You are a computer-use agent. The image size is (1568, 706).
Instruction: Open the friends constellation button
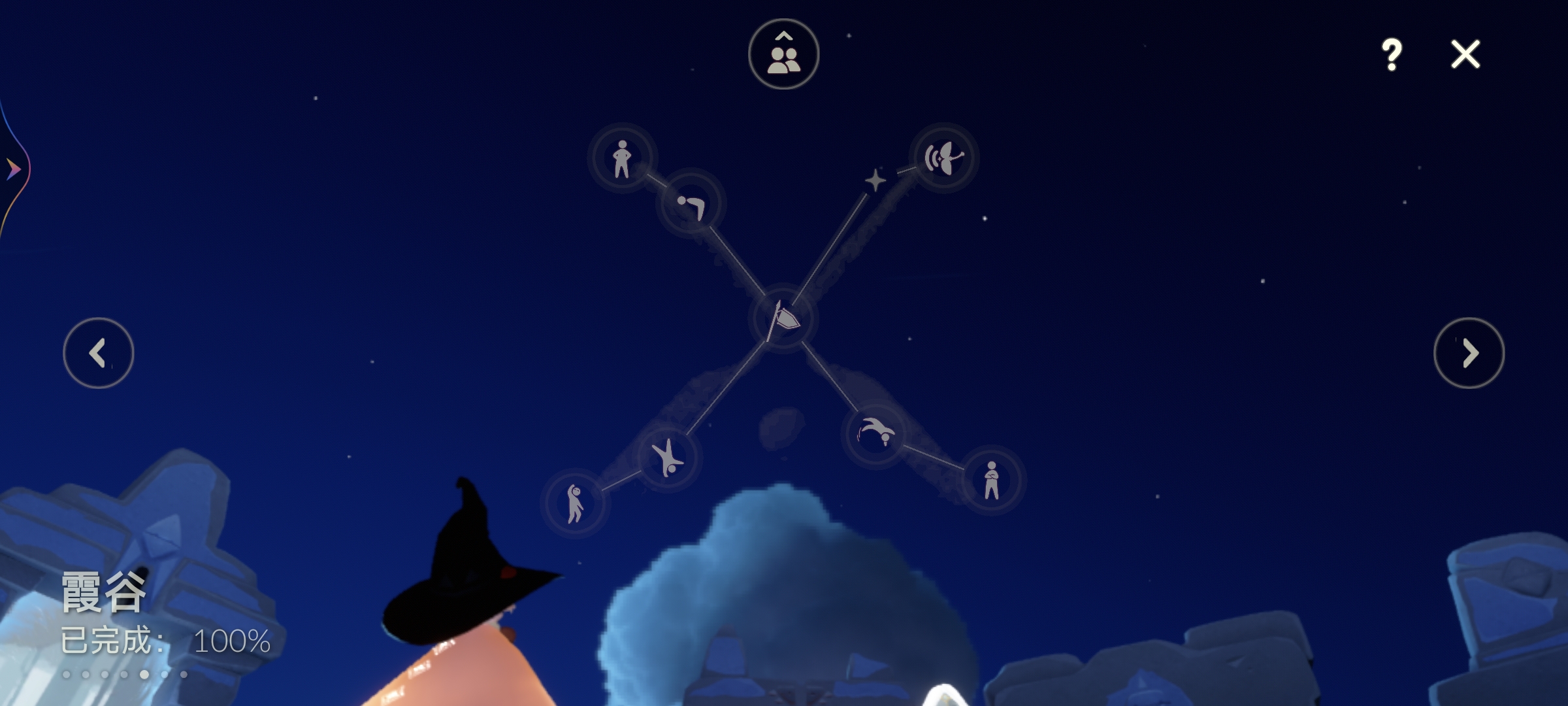[x=783, y=54]
